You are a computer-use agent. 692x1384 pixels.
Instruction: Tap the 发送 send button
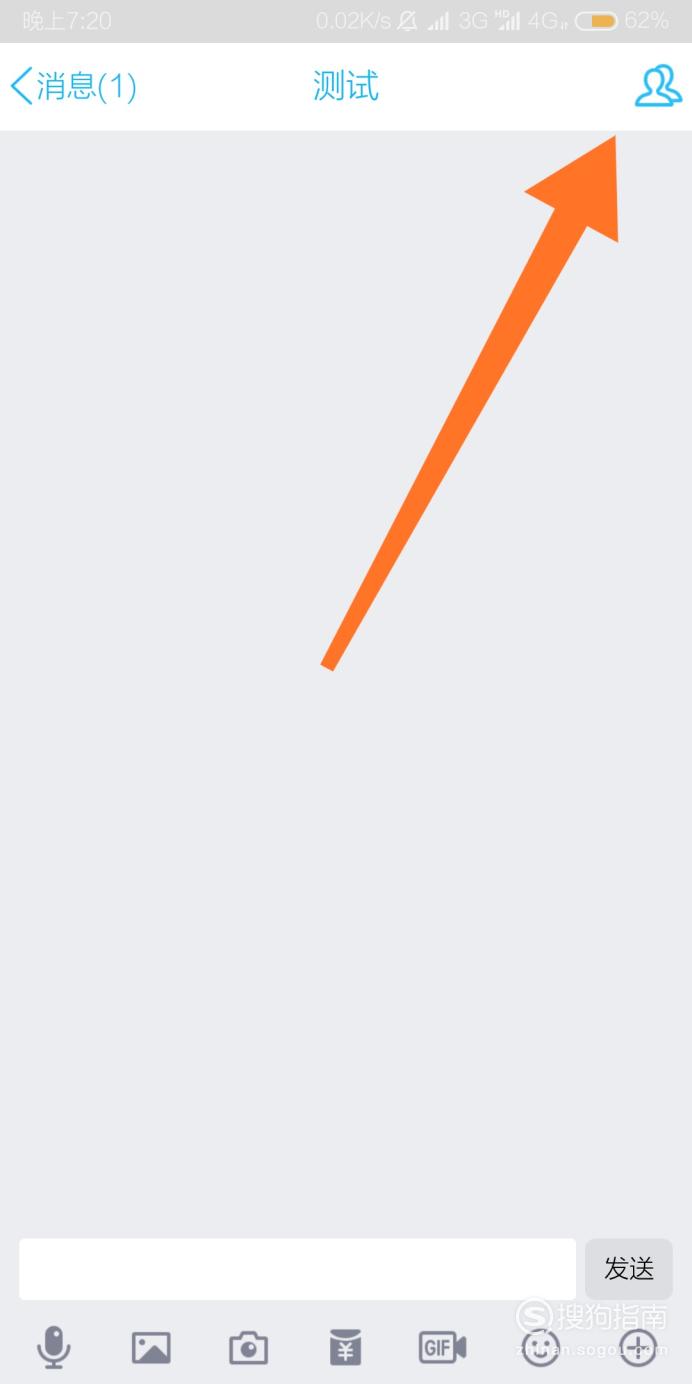pos(629,1269)
